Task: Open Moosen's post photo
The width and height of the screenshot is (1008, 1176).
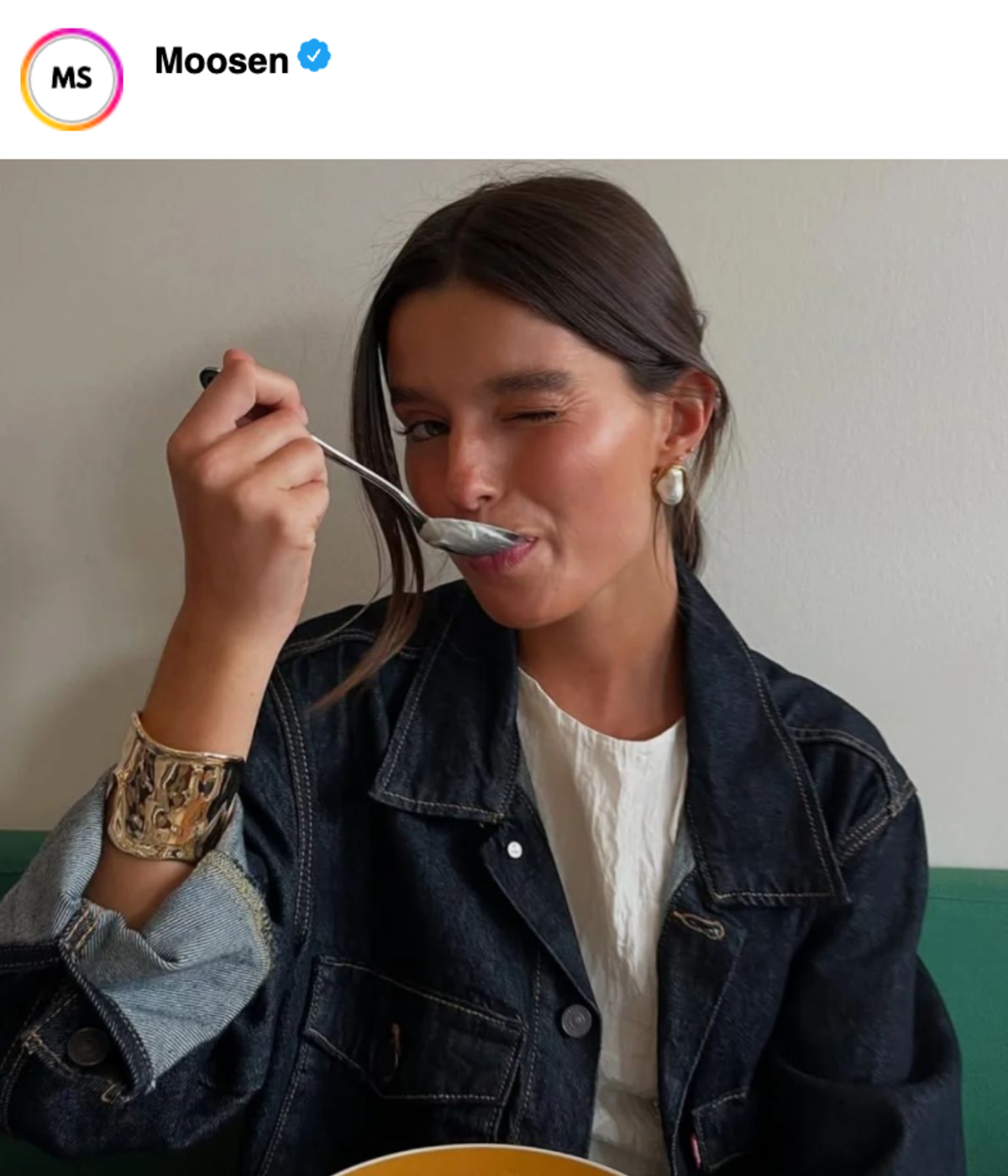Action: 504,667
